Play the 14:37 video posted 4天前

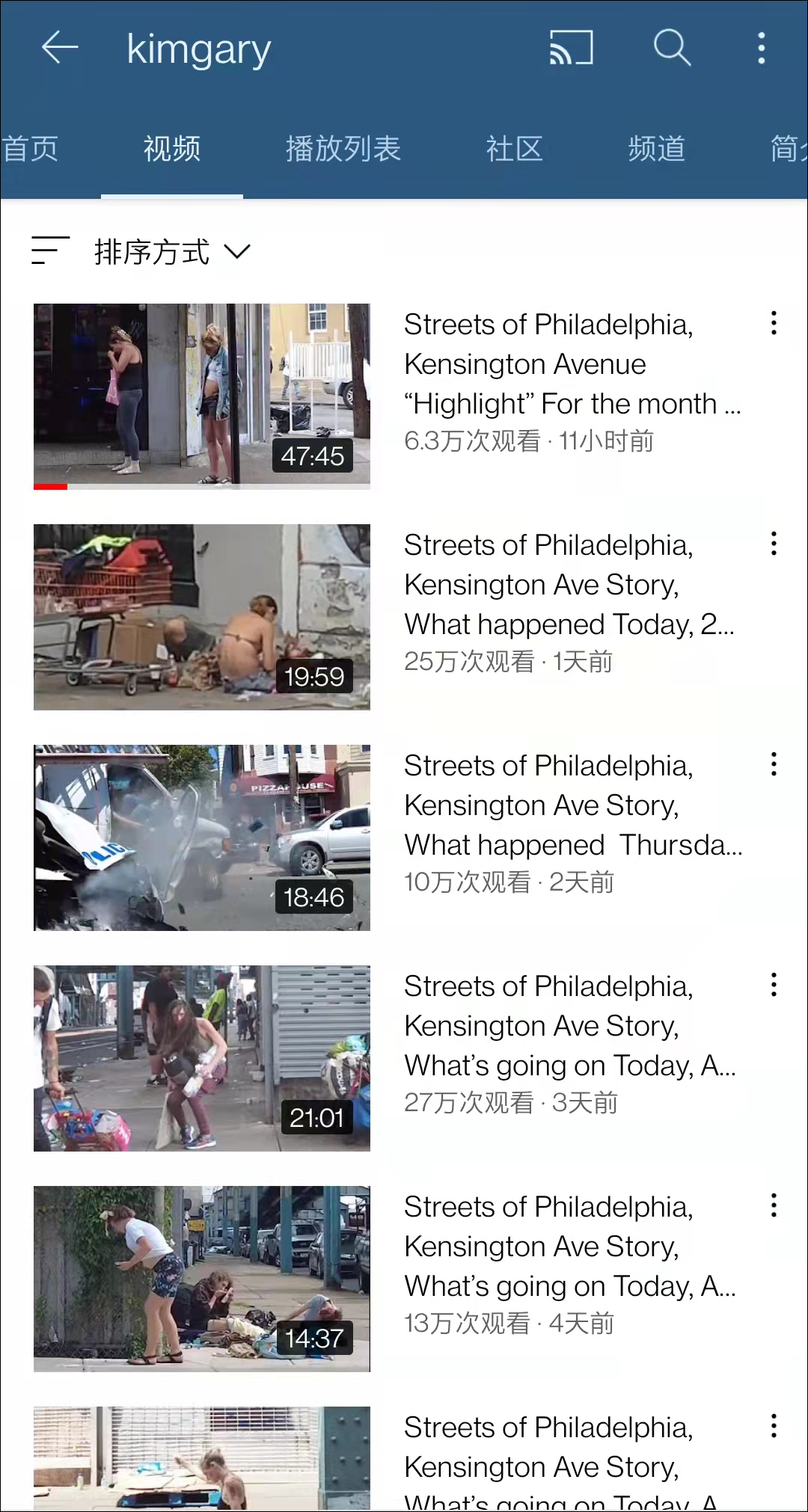202,1279
